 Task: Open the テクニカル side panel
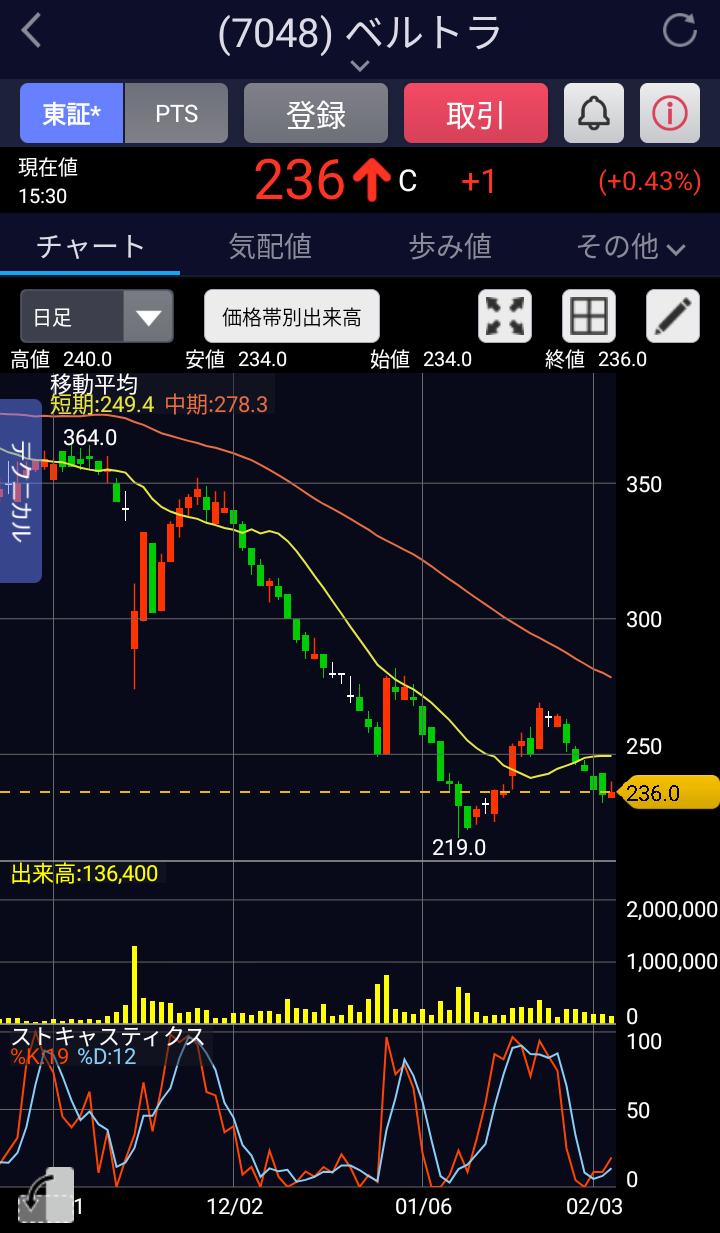click(x=20, y=490)
